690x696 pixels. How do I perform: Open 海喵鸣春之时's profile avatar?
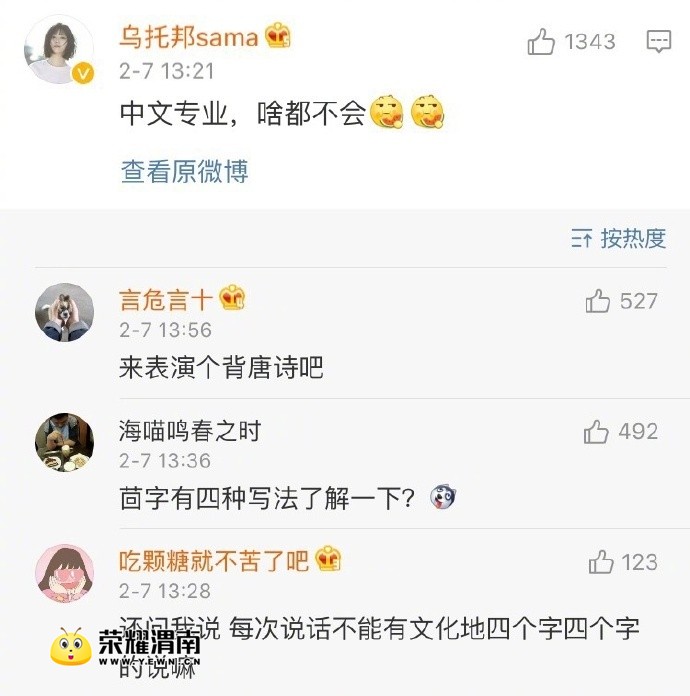point(64,442)
